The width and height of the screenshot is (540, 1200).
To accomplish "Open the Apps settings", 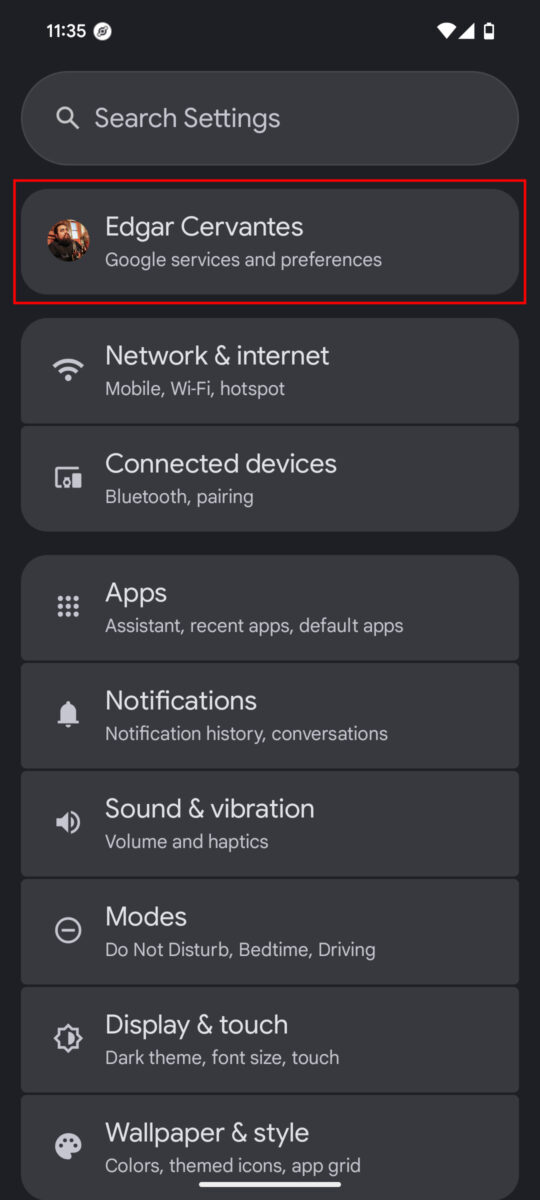I will [270, 608].
